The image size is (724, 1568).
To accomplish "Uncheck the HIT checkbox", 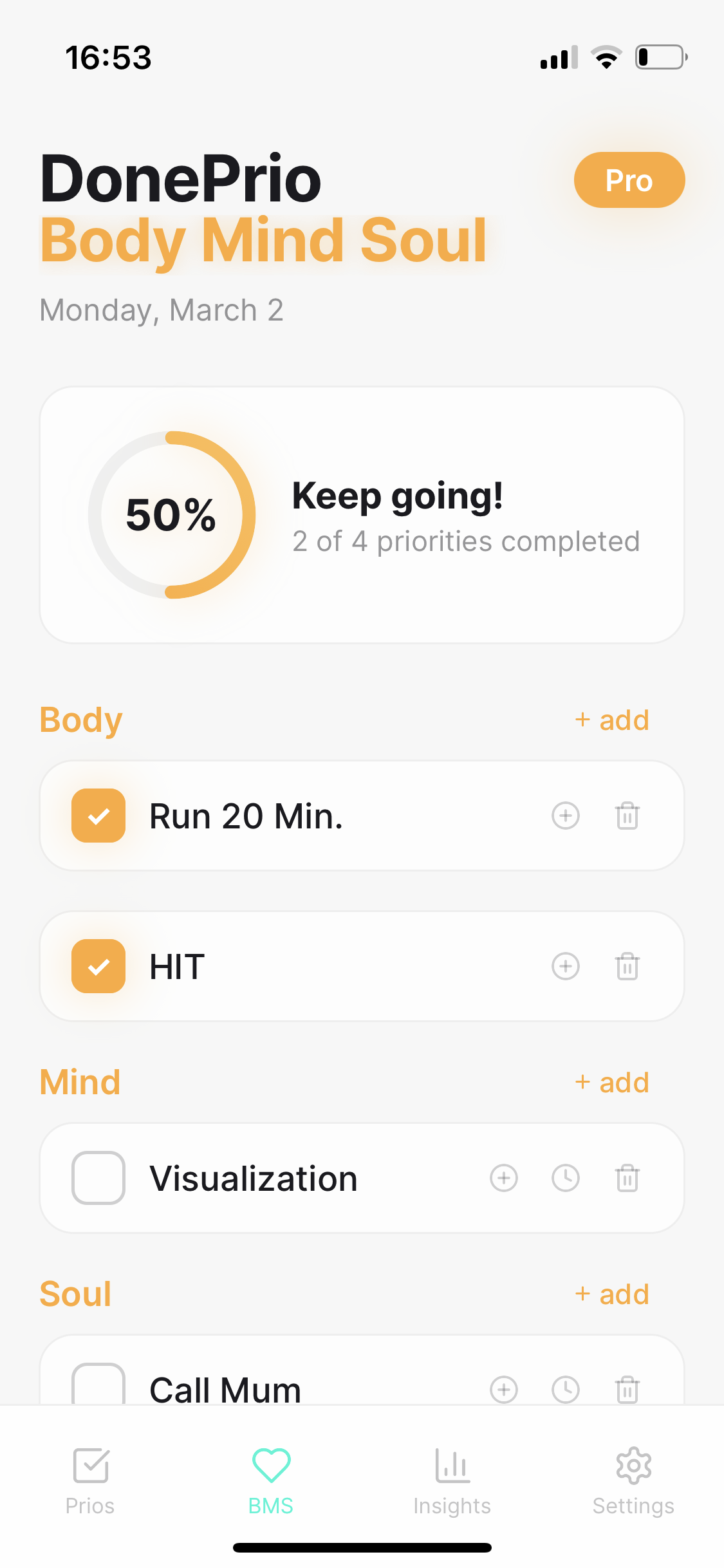I will pyautogui.click(x=98, y=966).
